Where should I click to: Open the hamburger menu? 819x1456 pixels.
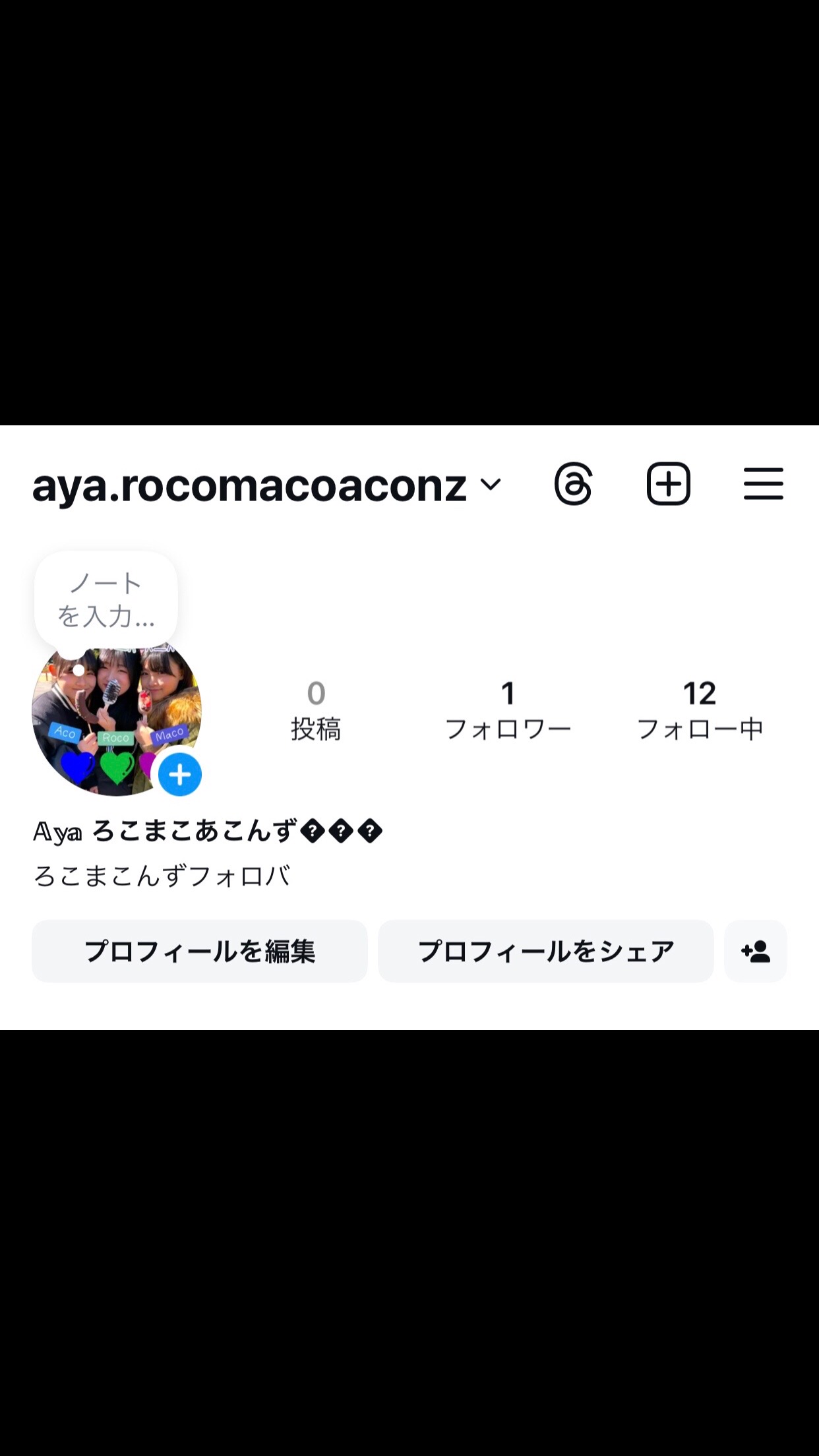pyautogui.click(x=763, y=484)
